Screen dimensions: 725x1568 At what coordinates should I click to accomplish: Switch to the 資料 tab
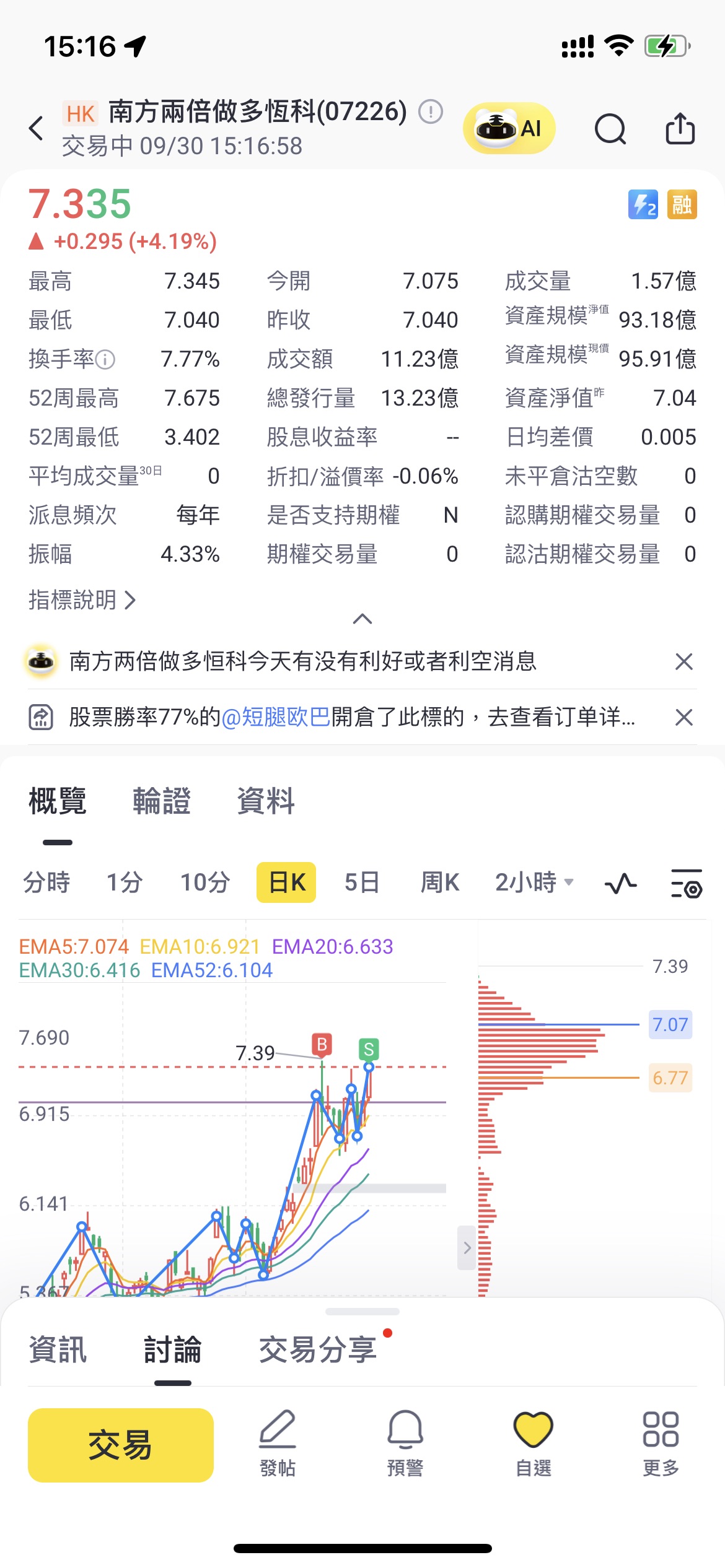pyautogui.click(x=266, y=801)
